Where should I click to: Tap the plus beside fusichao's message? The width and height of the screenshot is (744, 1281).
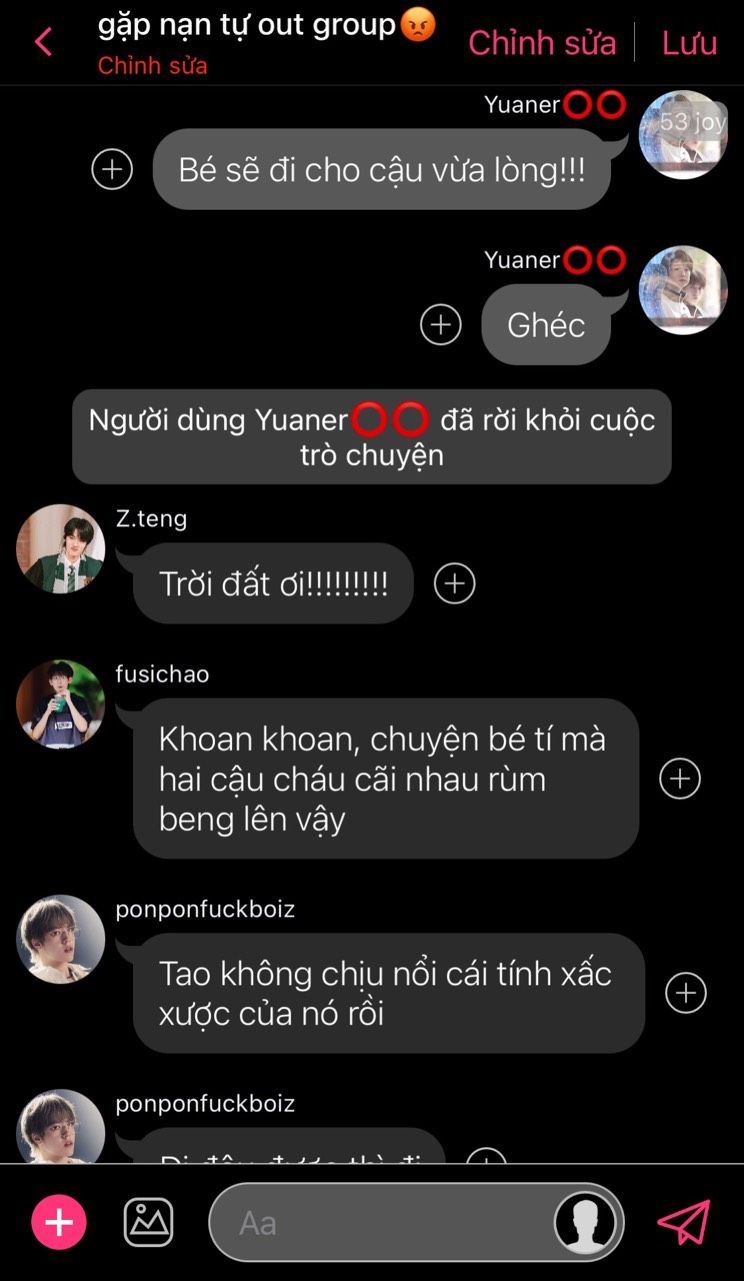pyautogui.click(x=680, y=778)
